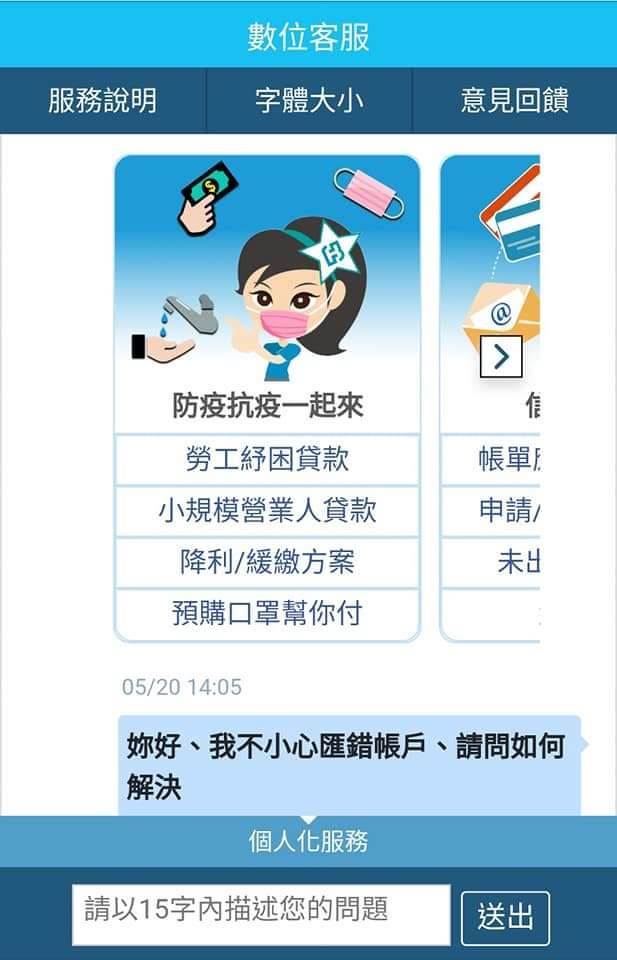Focus the question input field
The height and width of the screenshot is (960, 617).
point(261,914)
